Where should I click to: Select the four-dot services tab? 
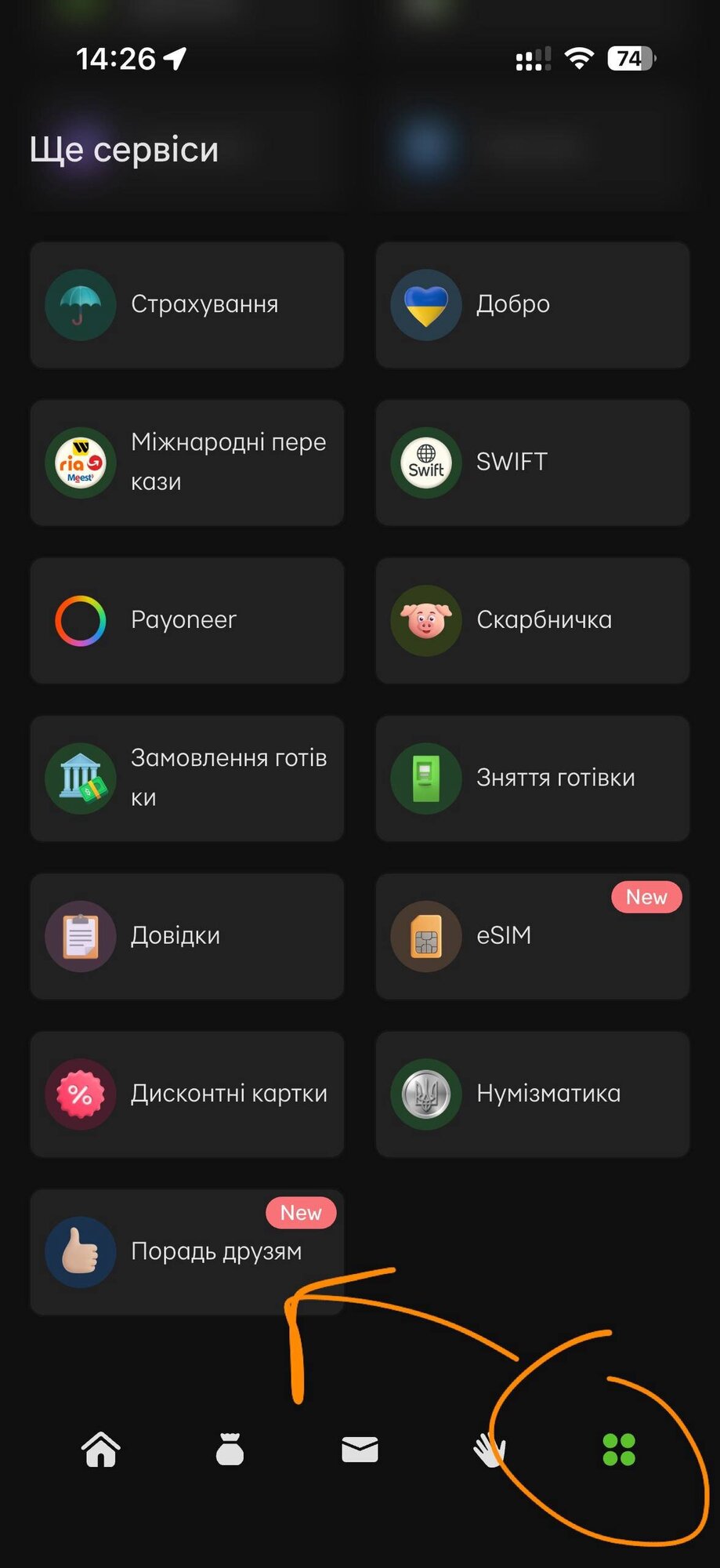(619, 1450)
